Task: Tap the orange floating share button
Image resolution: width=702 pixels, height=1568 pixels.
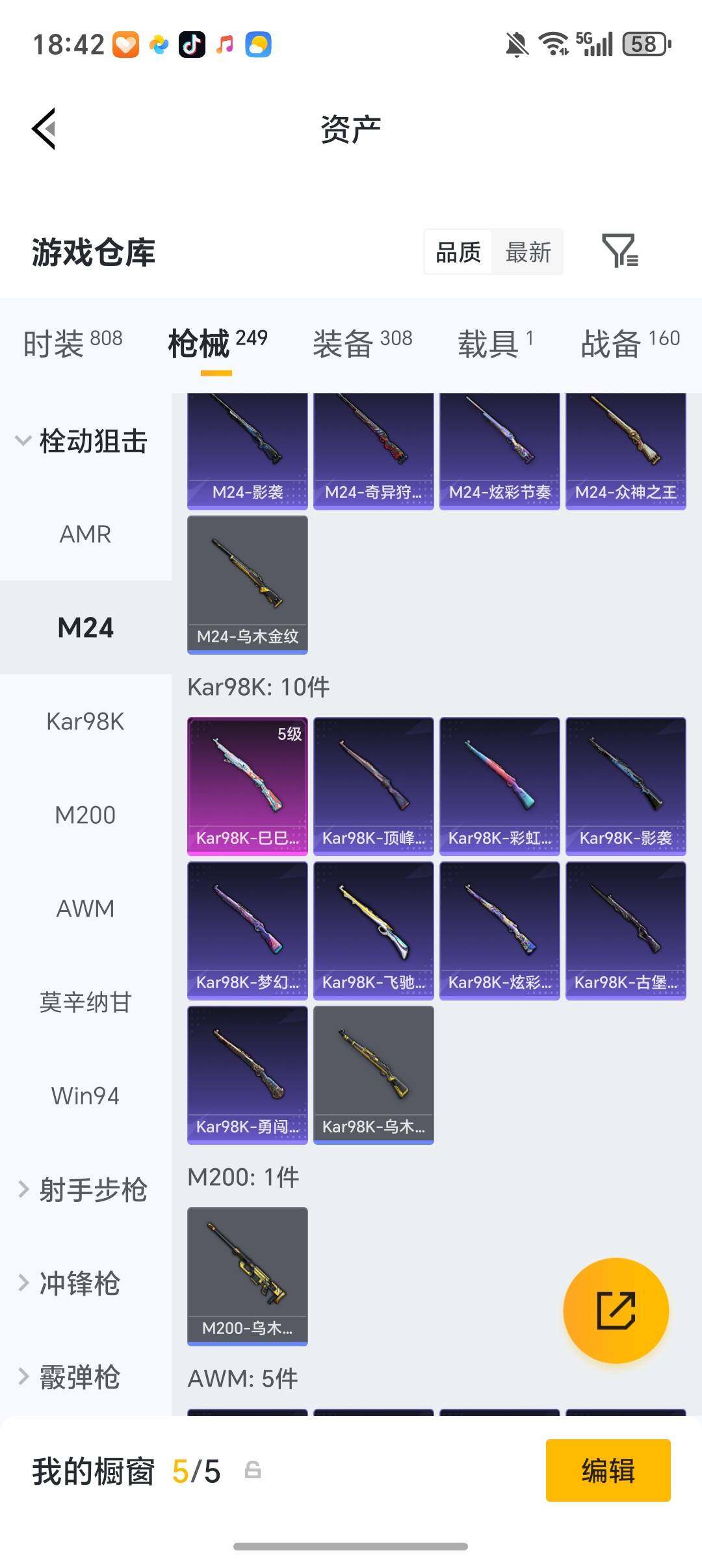Action: (x=616, y=1310)
